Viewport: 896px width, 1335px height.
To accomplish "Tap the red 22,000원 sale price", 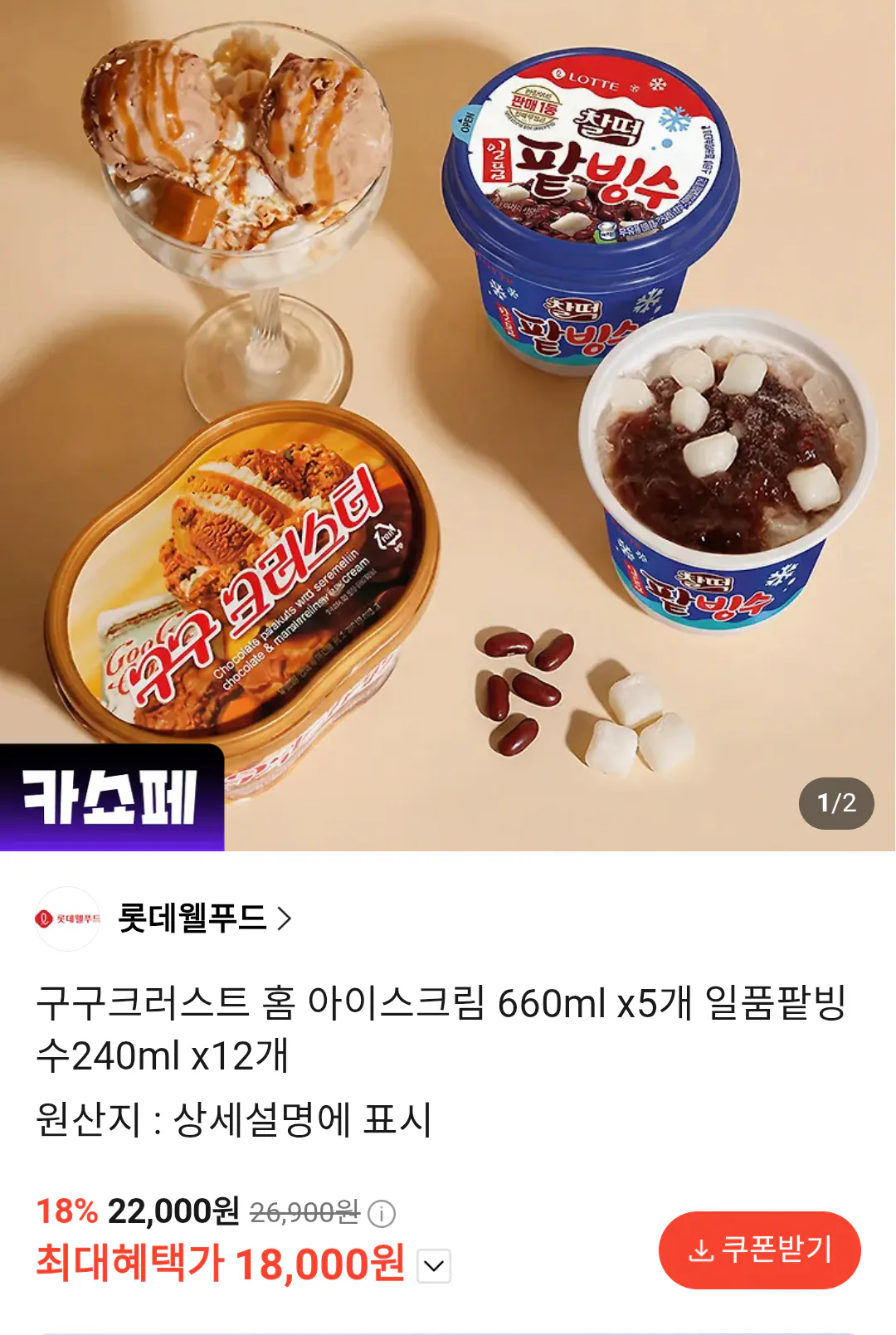I will pos(173,1211).
